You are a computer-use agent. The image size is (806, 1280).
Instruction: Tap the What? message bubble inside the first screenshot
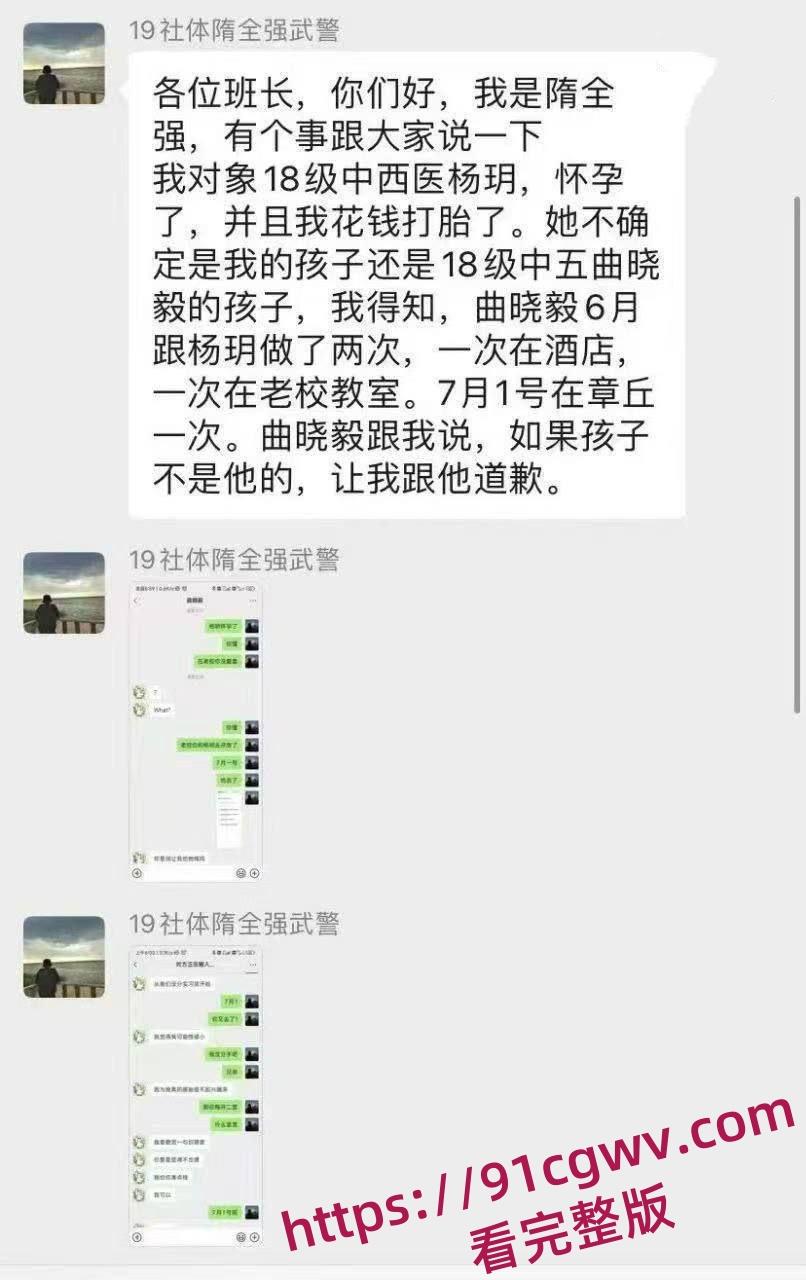click(163, 709)
